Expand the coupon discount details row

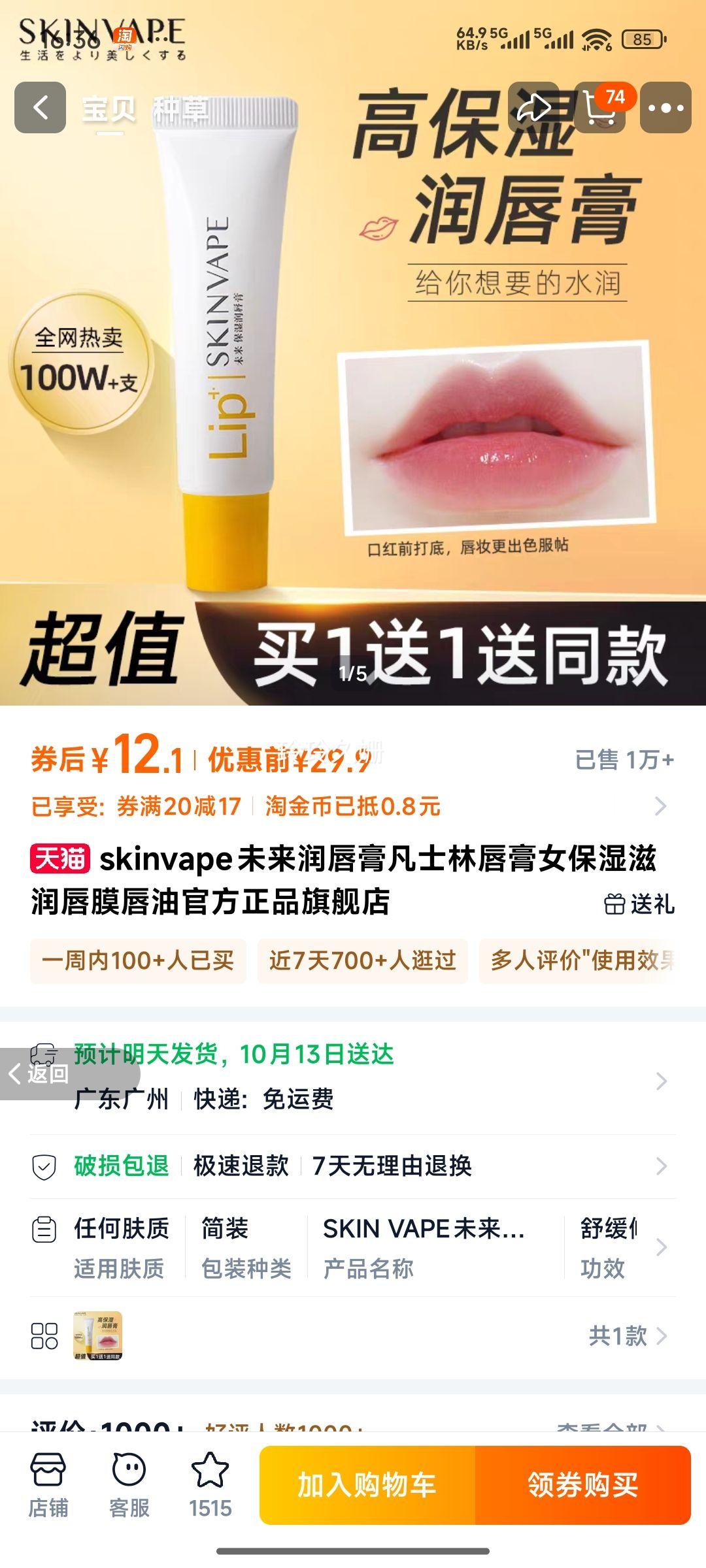coord(660,806)
